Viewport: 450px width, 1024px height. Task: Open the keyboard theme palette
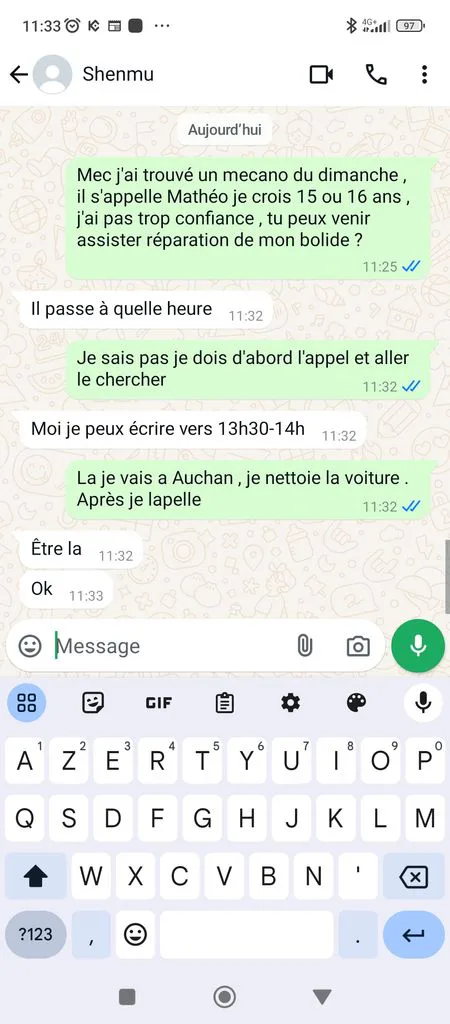point(356,703)
